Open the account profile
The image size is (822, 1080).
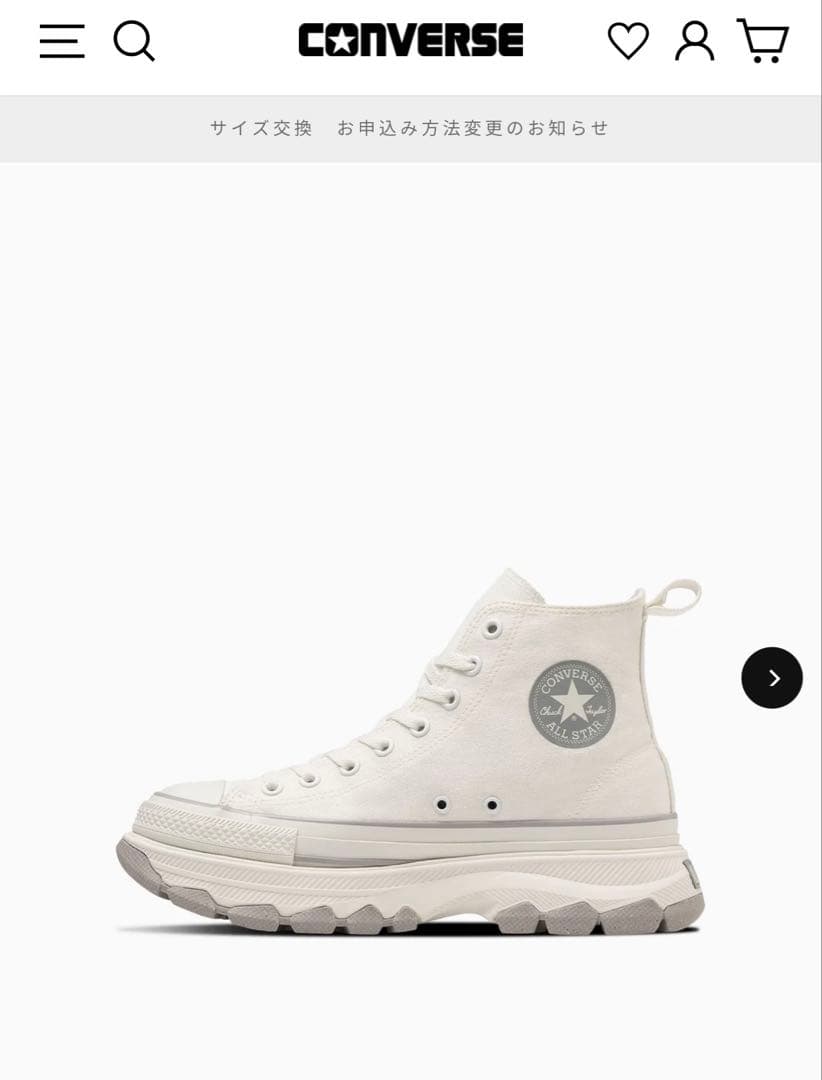(695, 41)
